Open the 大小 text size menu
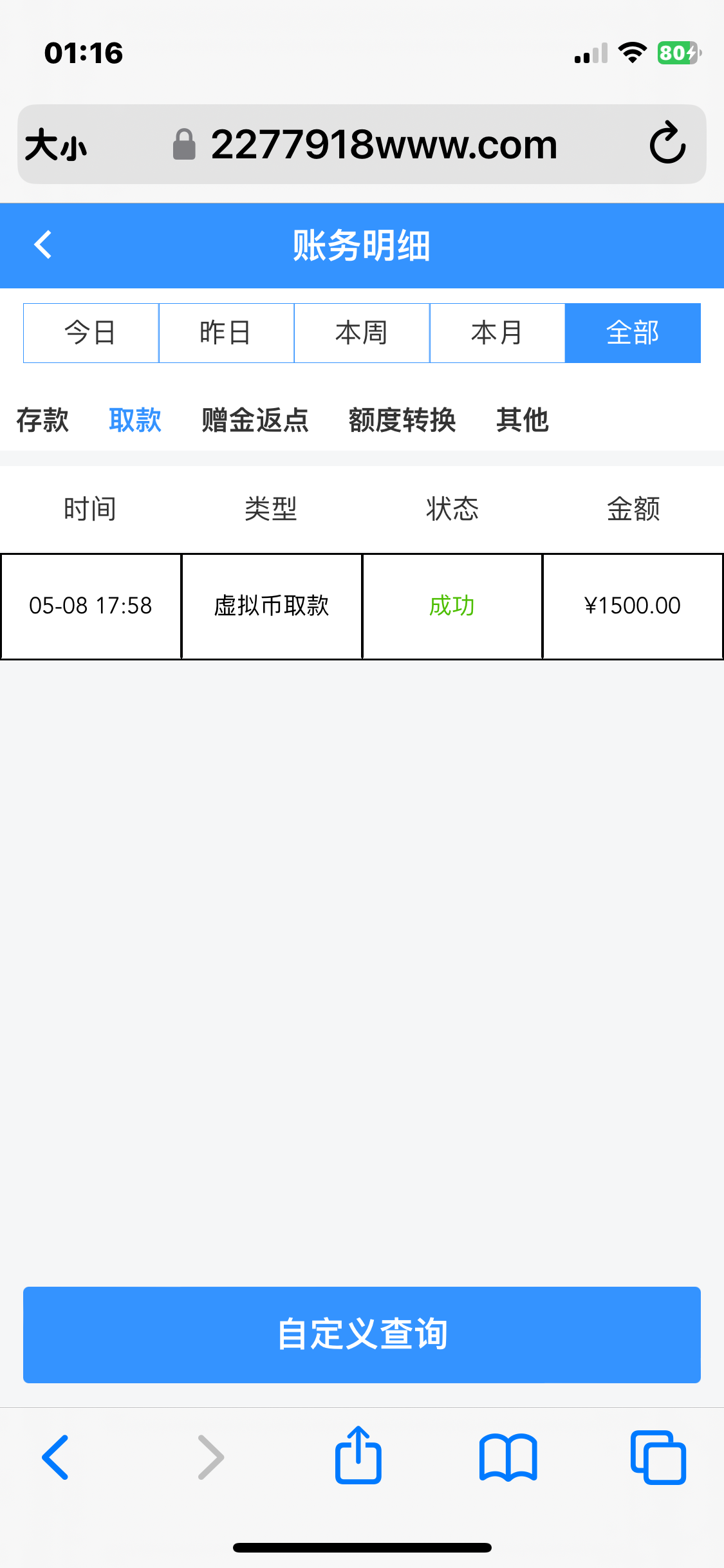Image resolution: width=724 pixels, height=1568 pixels. click(x=56, y=145)
